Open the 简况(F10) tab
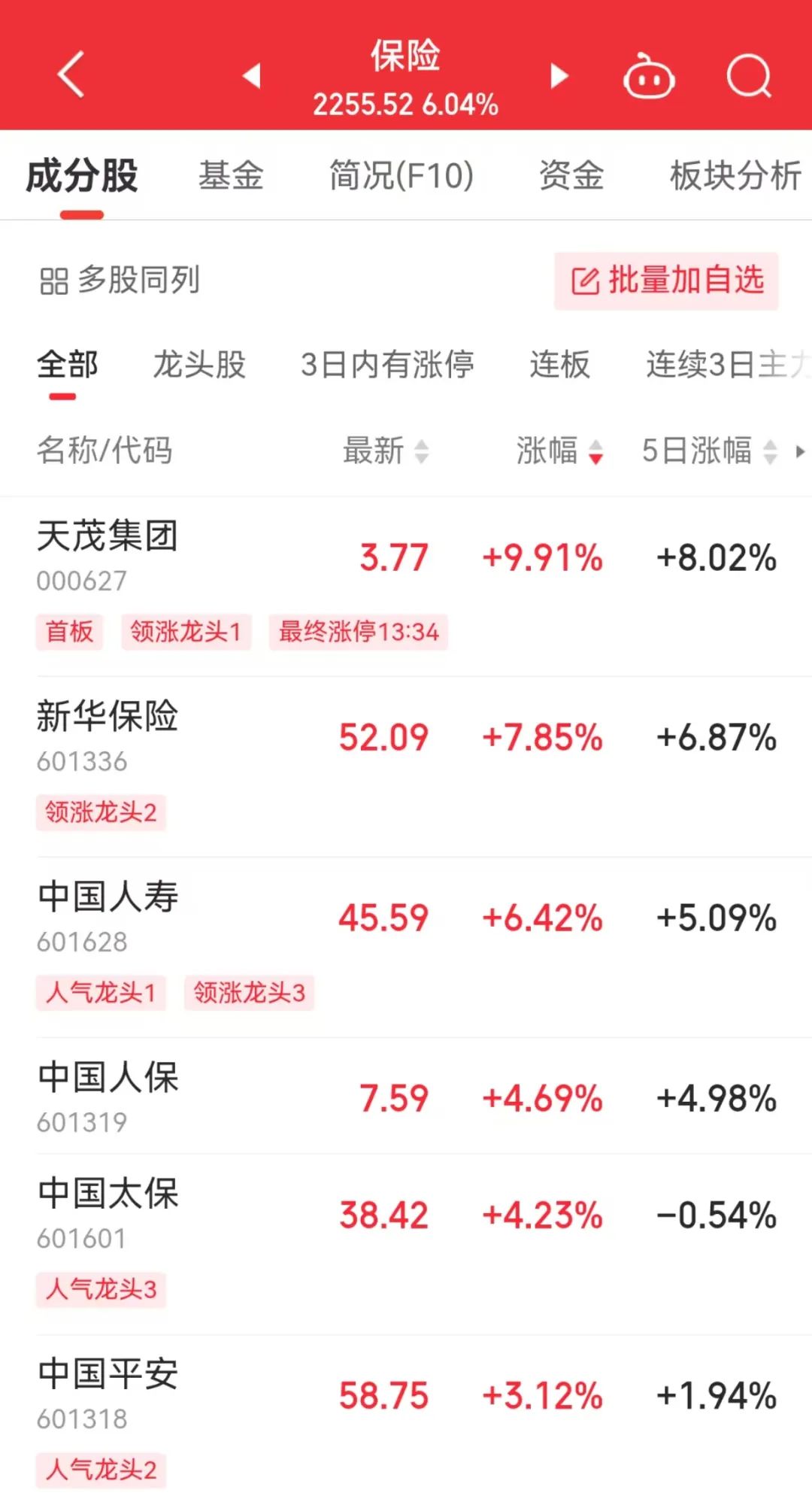Viewport: 812px width, 1502px height. pos(401,175)
